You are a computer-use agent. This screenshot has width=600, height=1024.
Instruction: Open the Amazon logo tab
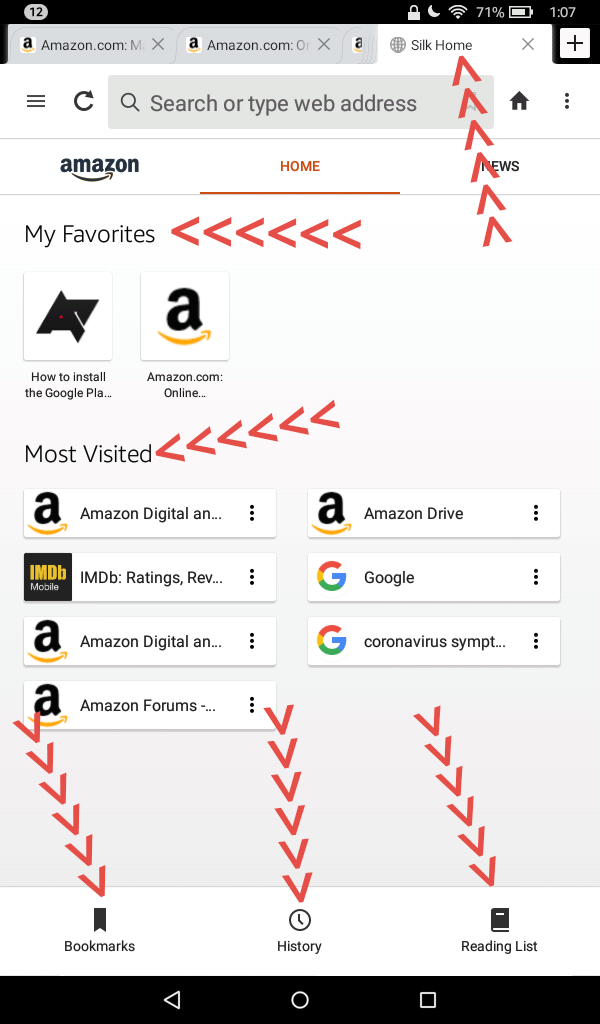99,166
